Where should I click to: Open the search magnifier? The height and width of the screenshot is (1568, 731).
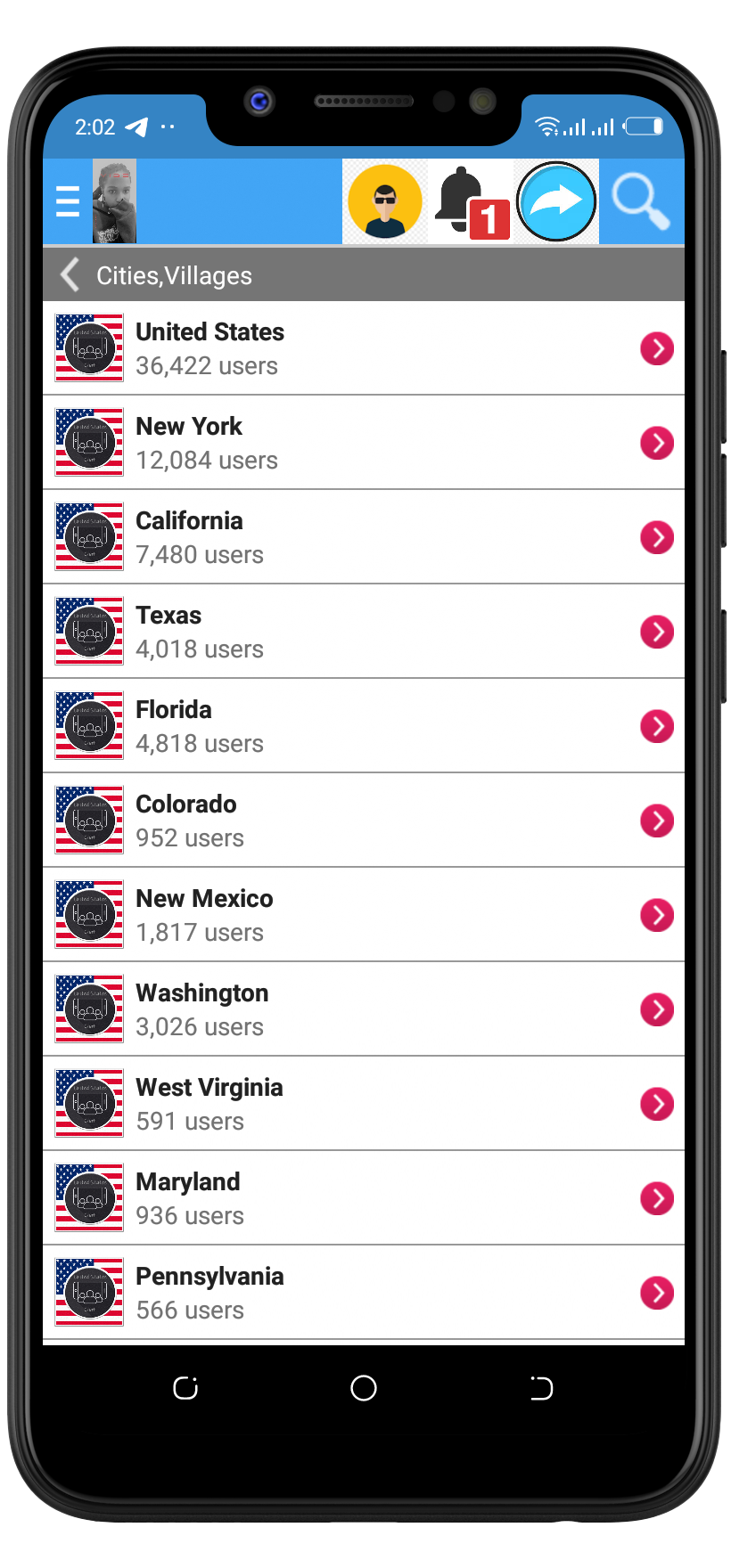[x=641, y=201]
